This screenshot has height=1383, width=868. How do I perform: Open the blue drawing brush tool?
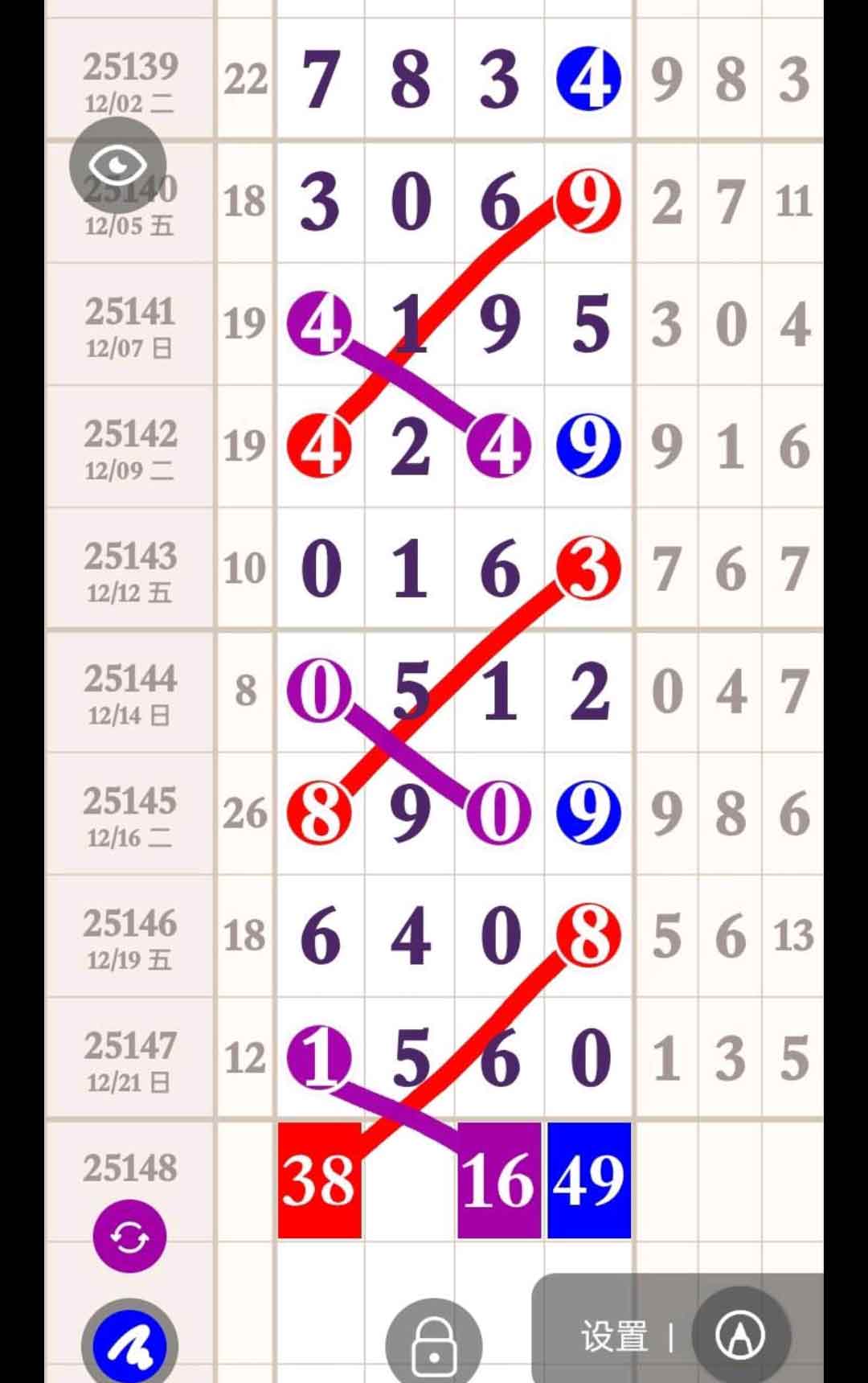click(130, 1346)
